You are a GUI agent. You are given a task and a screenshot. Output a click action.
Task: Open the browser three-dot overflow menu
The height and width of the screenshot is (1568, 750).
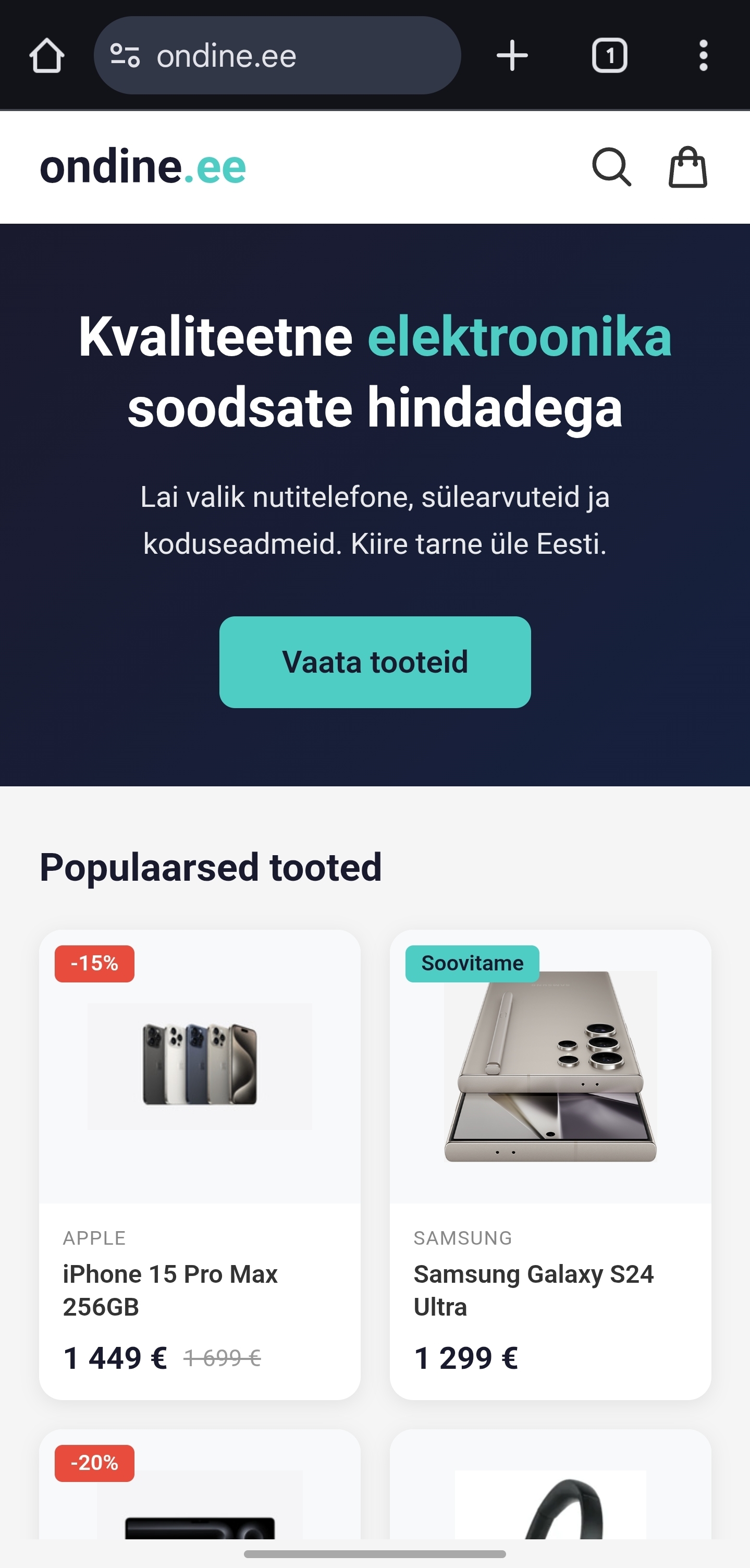[x=704, y=56]
